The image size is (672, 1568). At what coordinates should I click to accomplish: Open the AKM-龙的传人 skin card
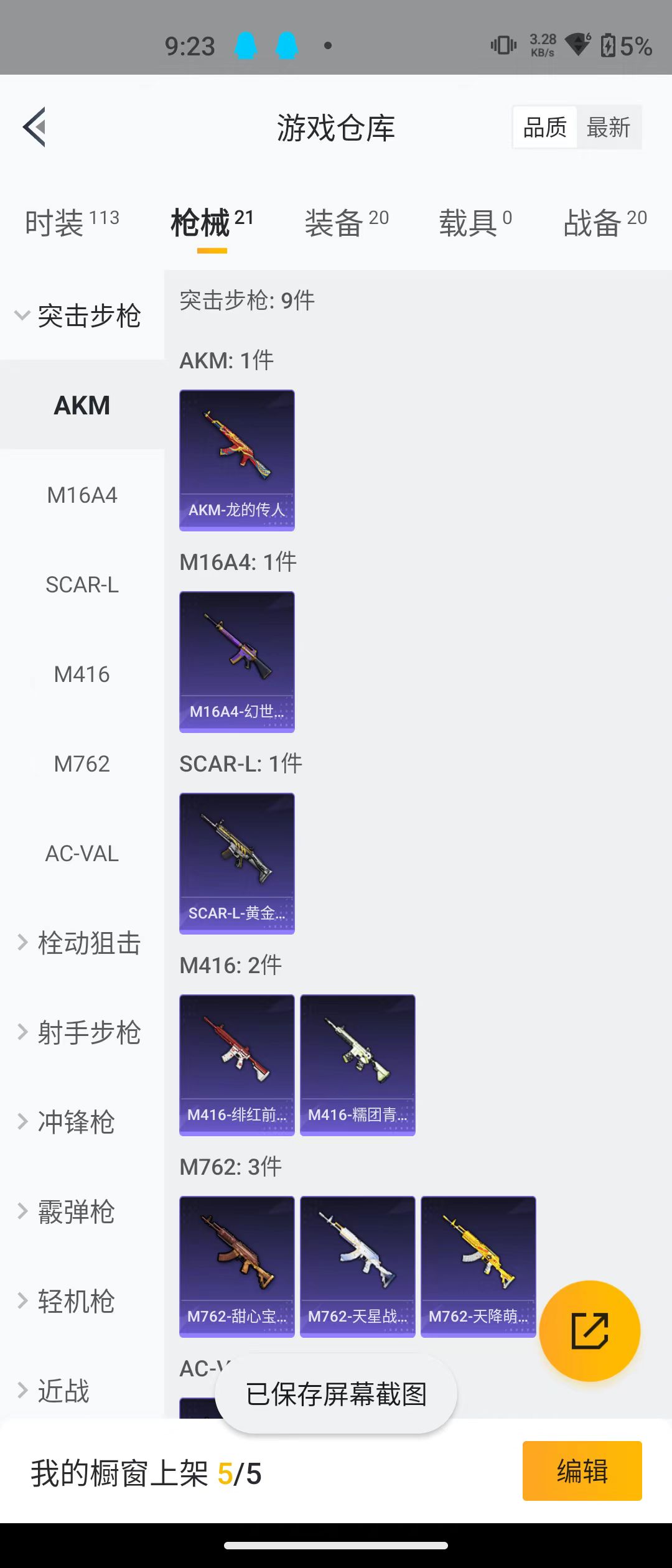coord(237,460)
